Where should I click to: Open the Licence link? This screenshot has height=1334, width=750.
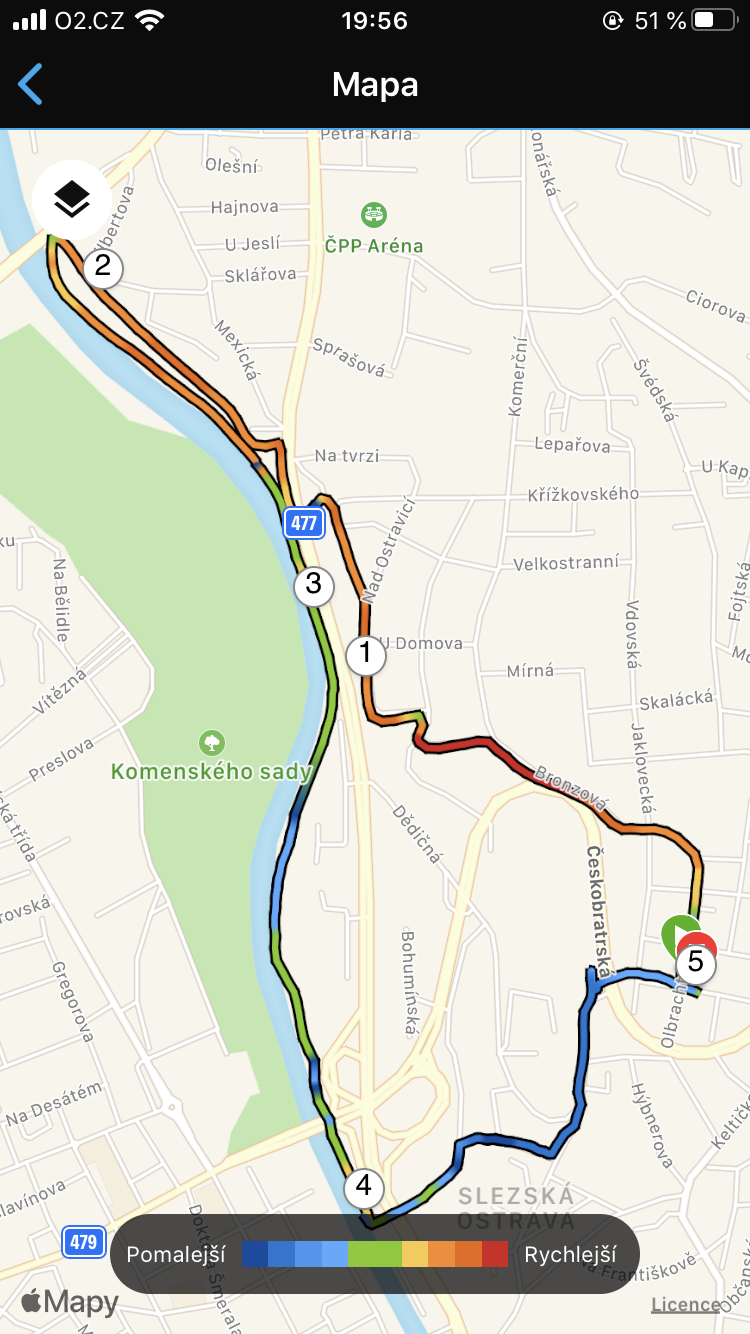[686, 1304]
